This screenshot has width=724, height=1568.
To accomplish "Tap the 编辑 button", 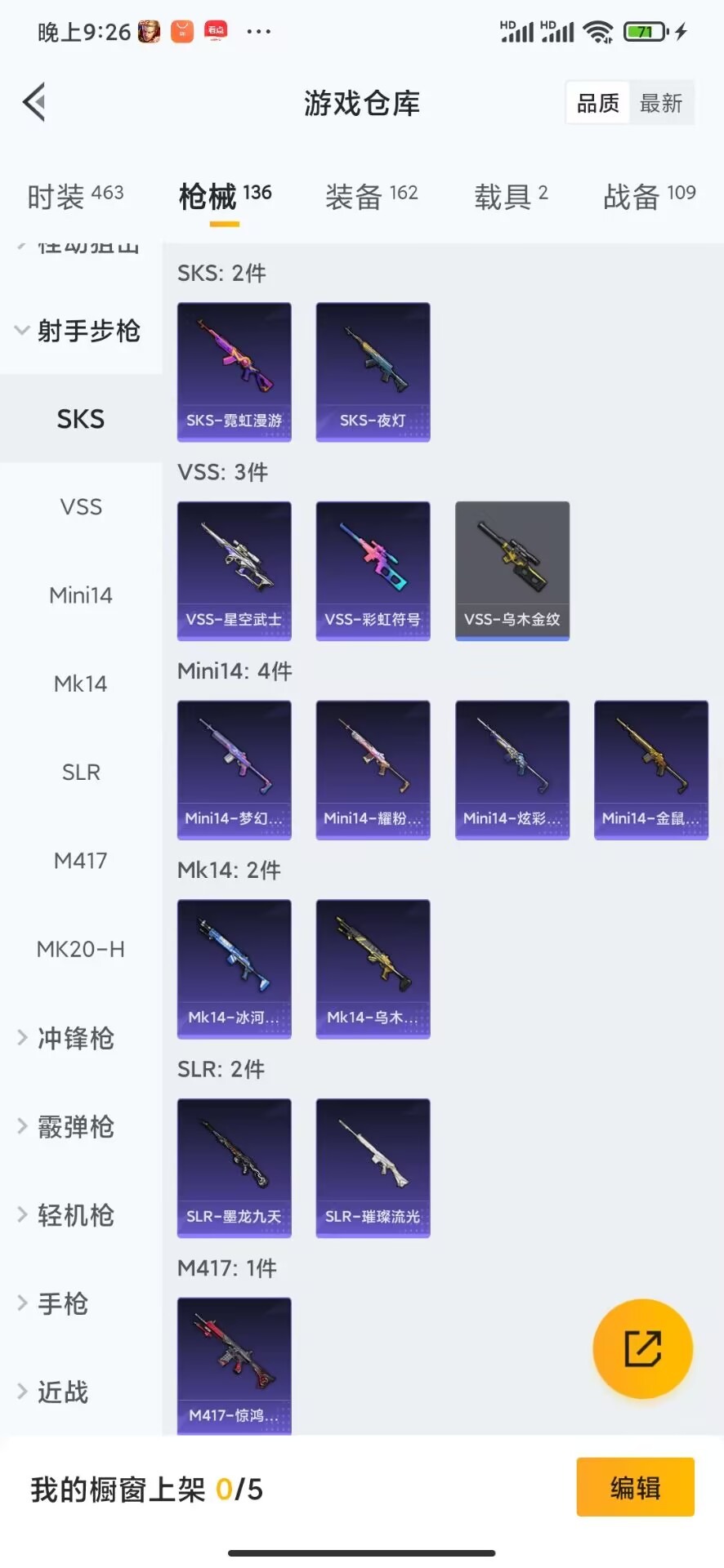I will click(635, 1487).
